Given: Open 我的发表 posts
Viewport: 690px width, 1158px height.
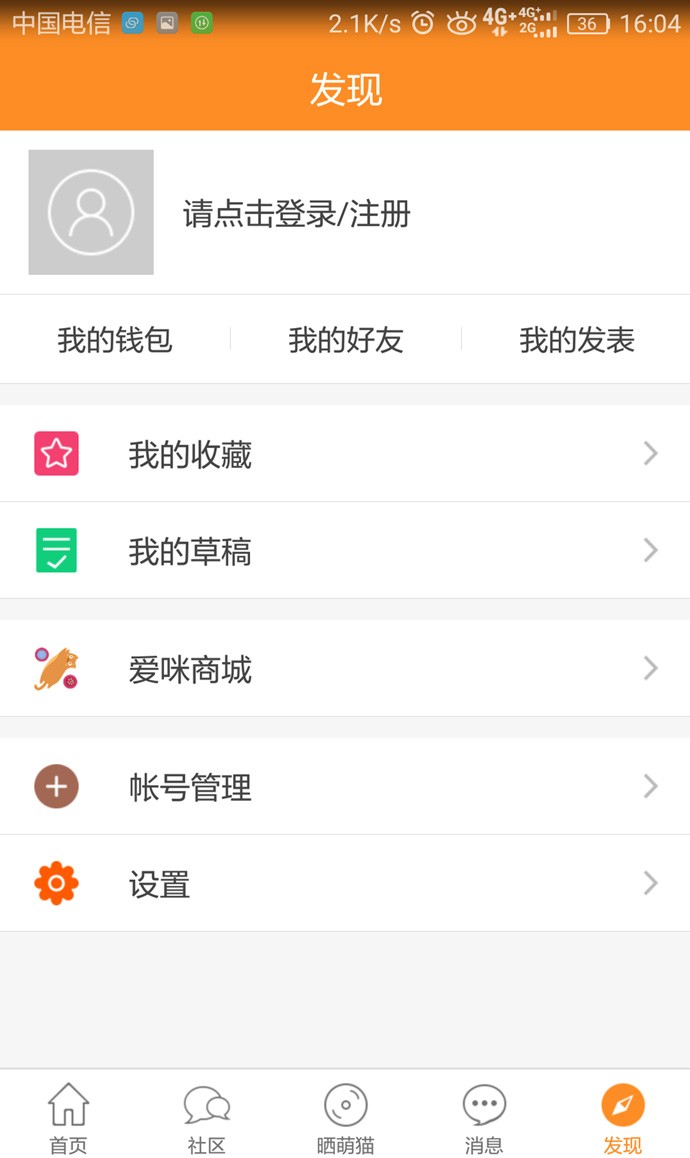Looking at the screenshot, I should tap(576, 340).
